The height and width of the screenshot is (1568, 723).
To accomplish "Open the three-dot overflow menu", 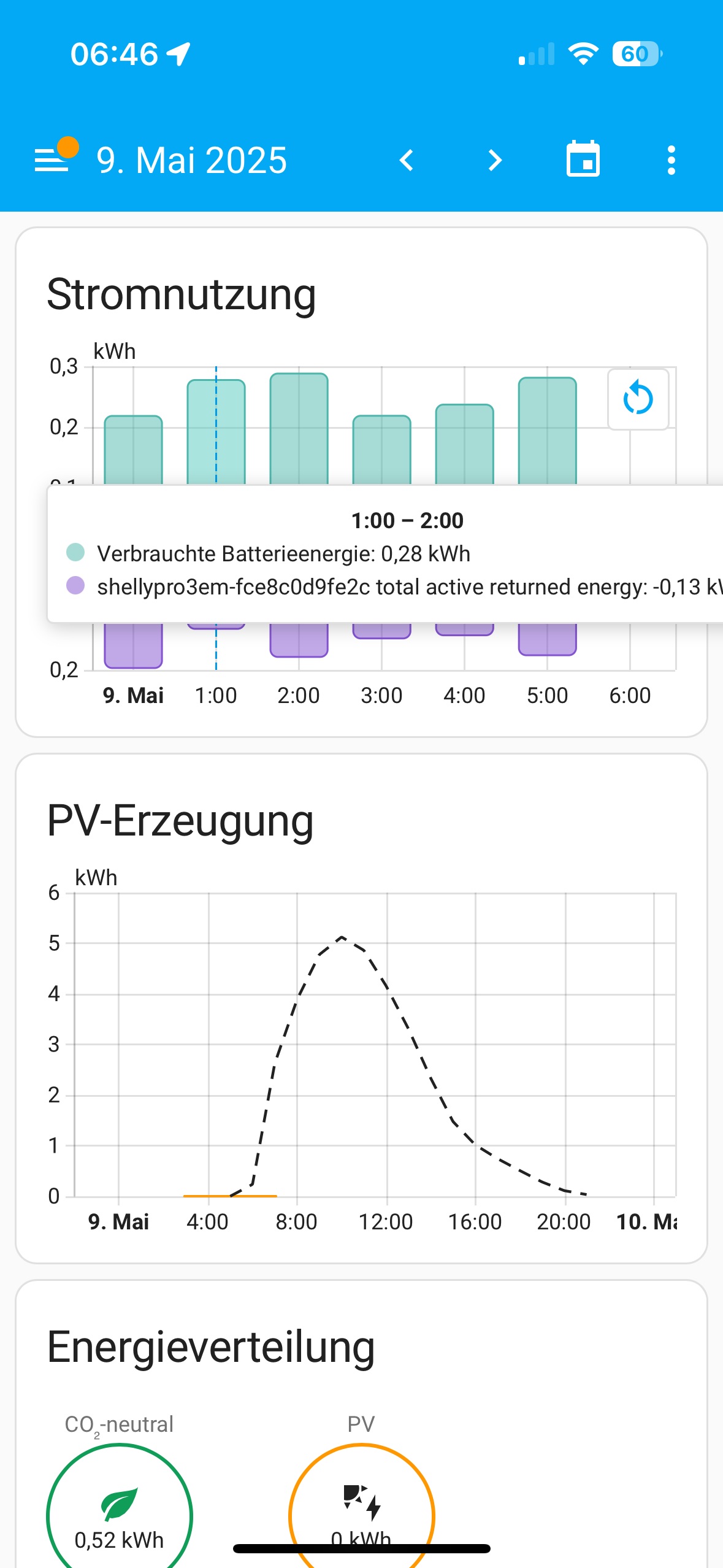I will pos(671,160).
